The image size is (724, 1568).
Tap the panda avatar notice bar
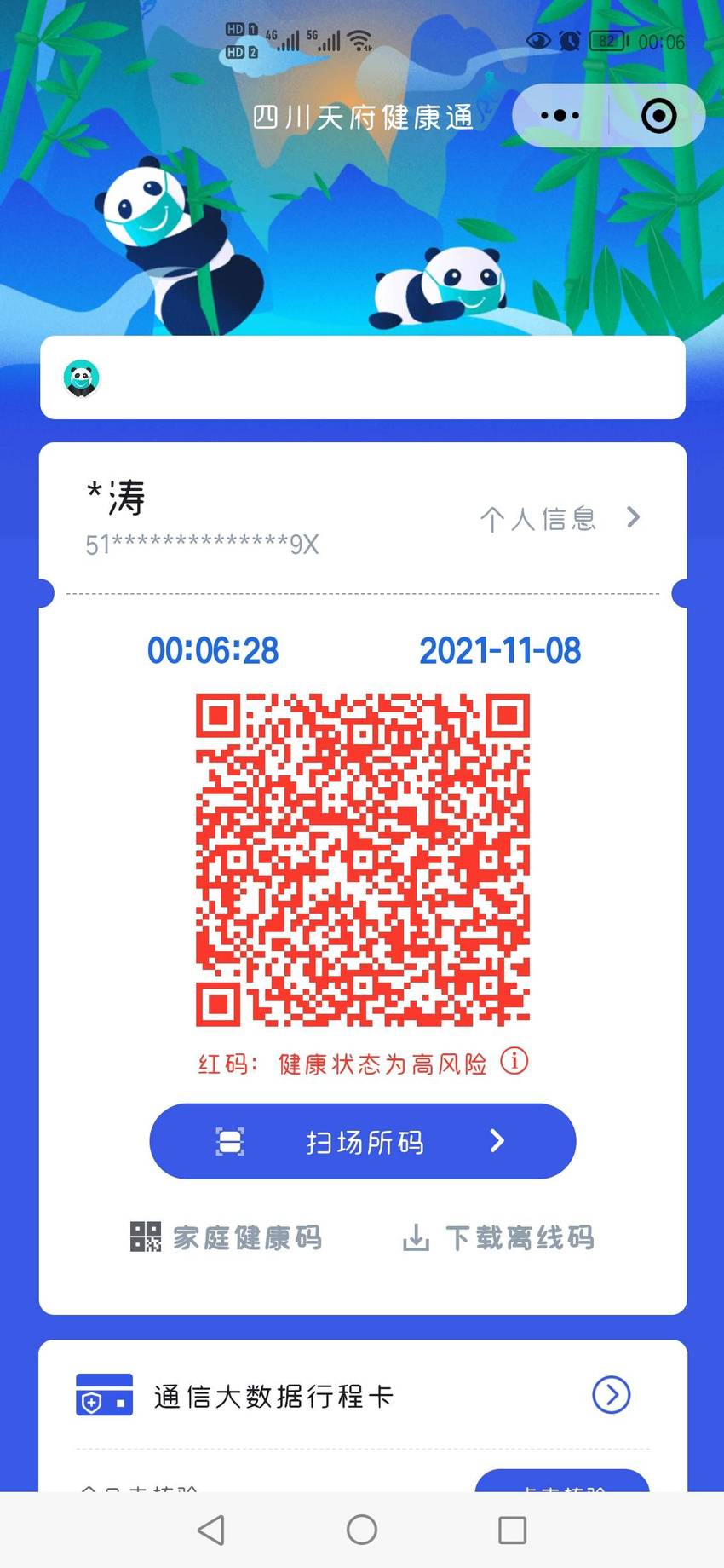point(363,378)
